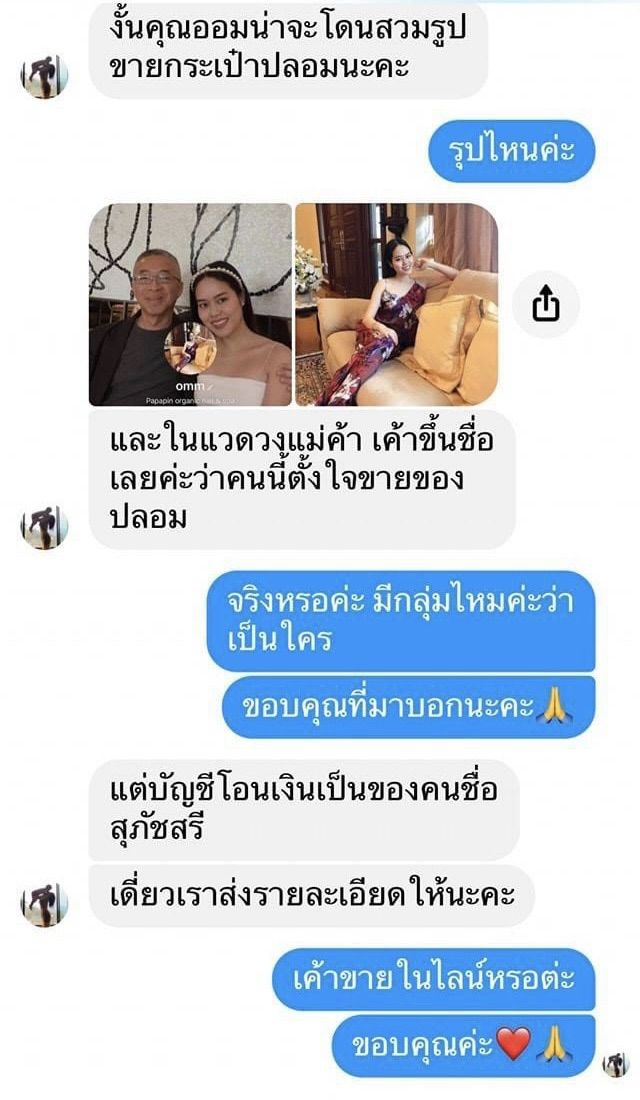This screenshot has width=640, height=1100.
Task: Open the sender's profile avatar beside ปลอม message
Action: click(44, 527)
